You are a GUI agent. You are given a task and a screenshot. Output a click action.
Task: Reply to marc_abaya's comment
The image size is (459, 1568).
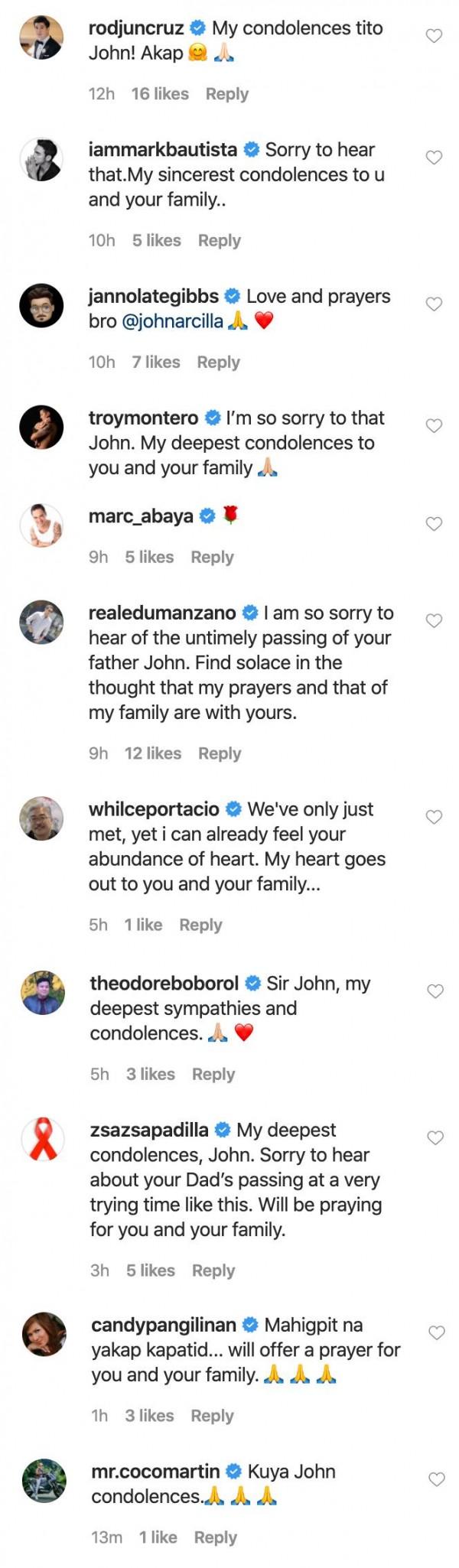pos(212,557)
